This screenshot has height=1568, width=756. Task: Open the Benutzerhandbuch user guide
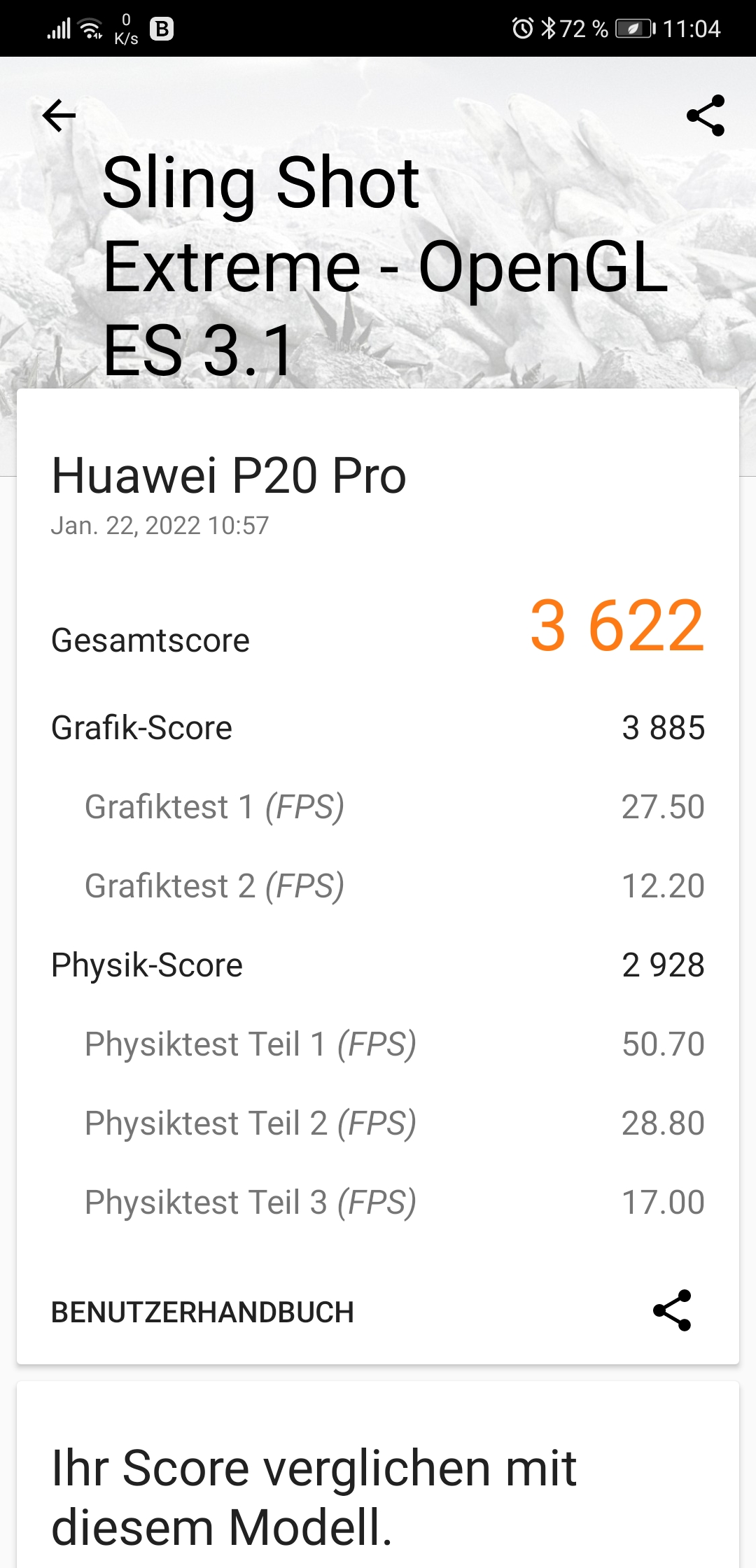coord(202,1312)
